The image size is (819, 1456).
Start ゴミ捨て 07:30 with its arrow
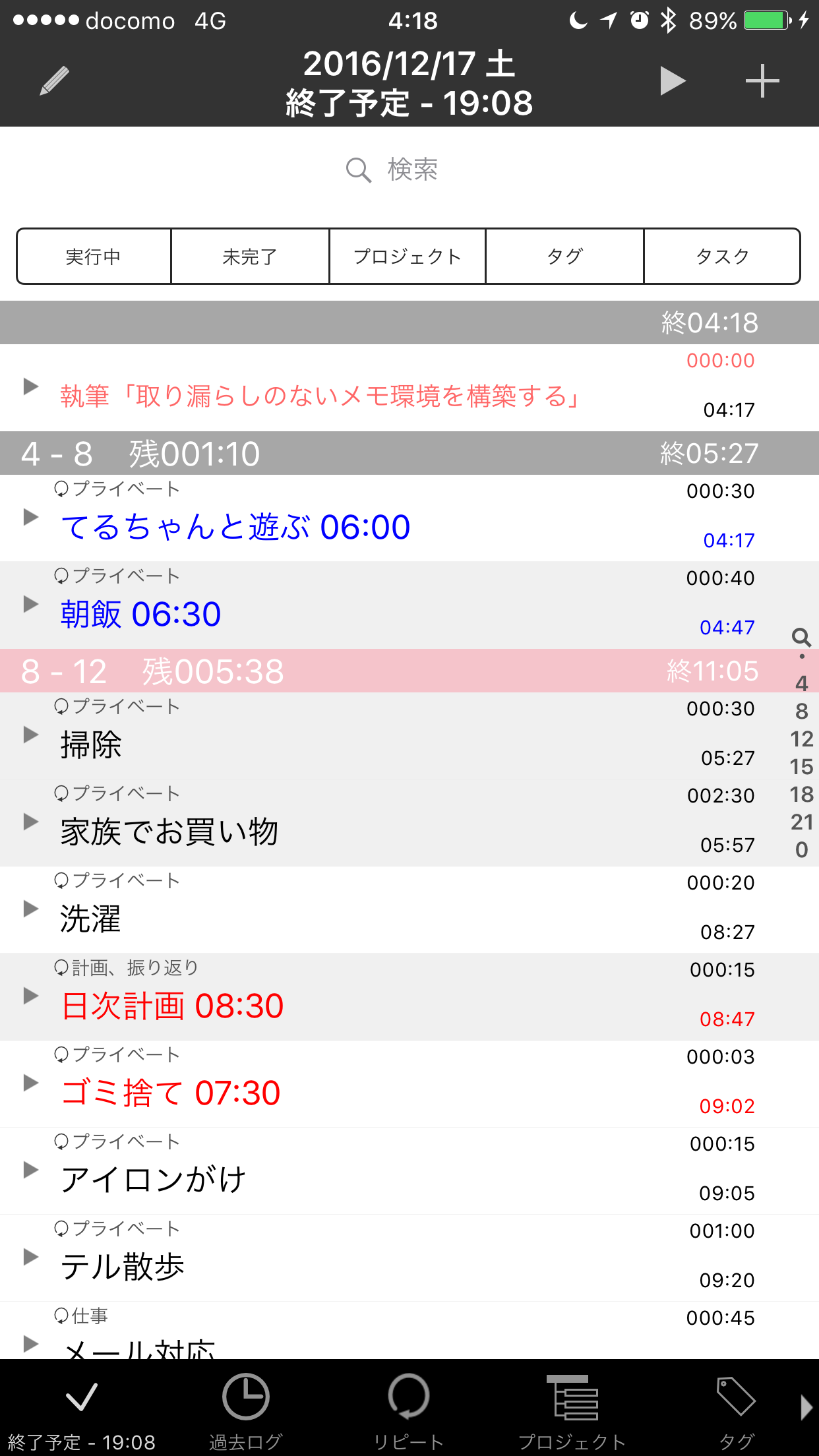click(x=30, y=1083)
